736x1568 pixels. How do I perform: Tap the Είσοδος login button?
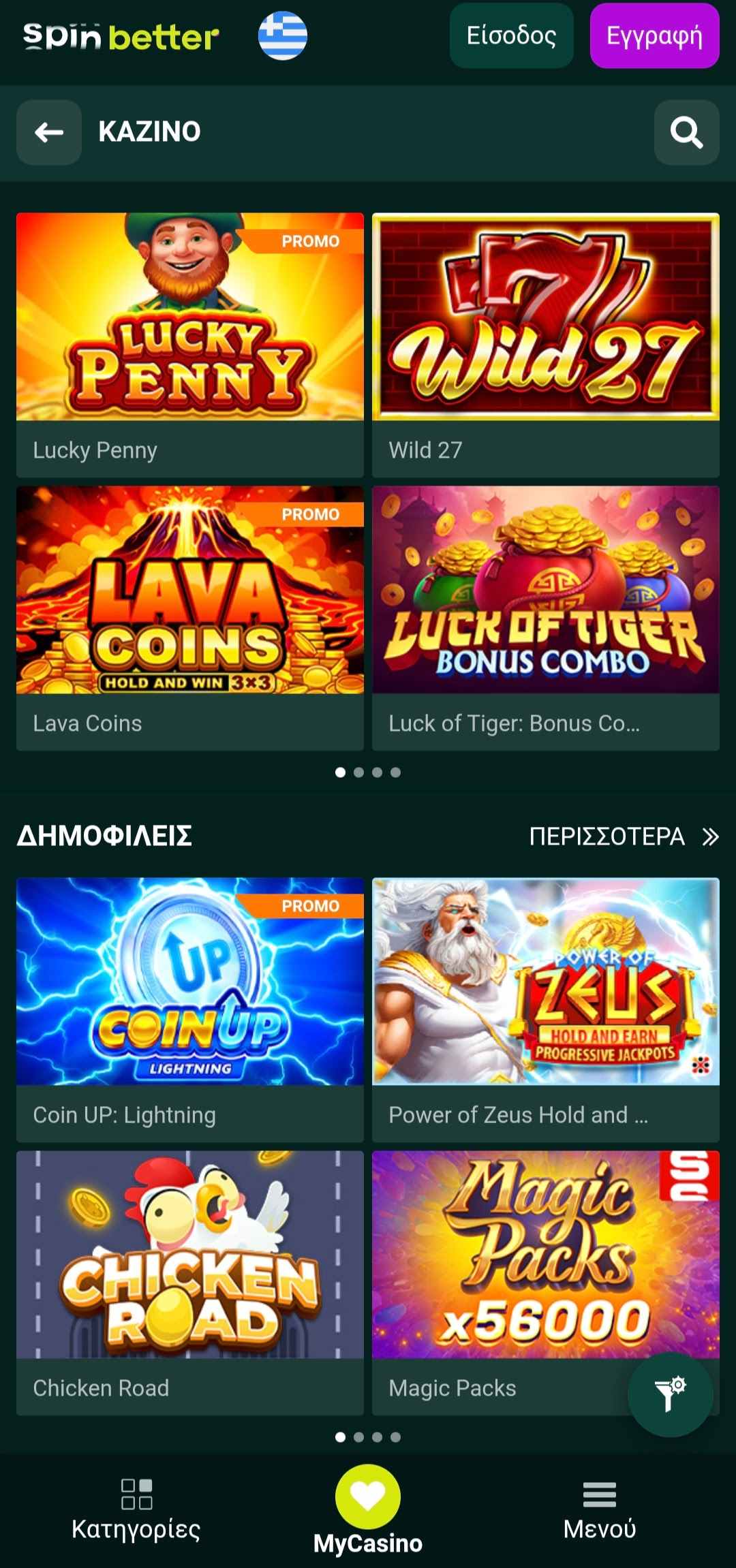[x=511, y=36]
